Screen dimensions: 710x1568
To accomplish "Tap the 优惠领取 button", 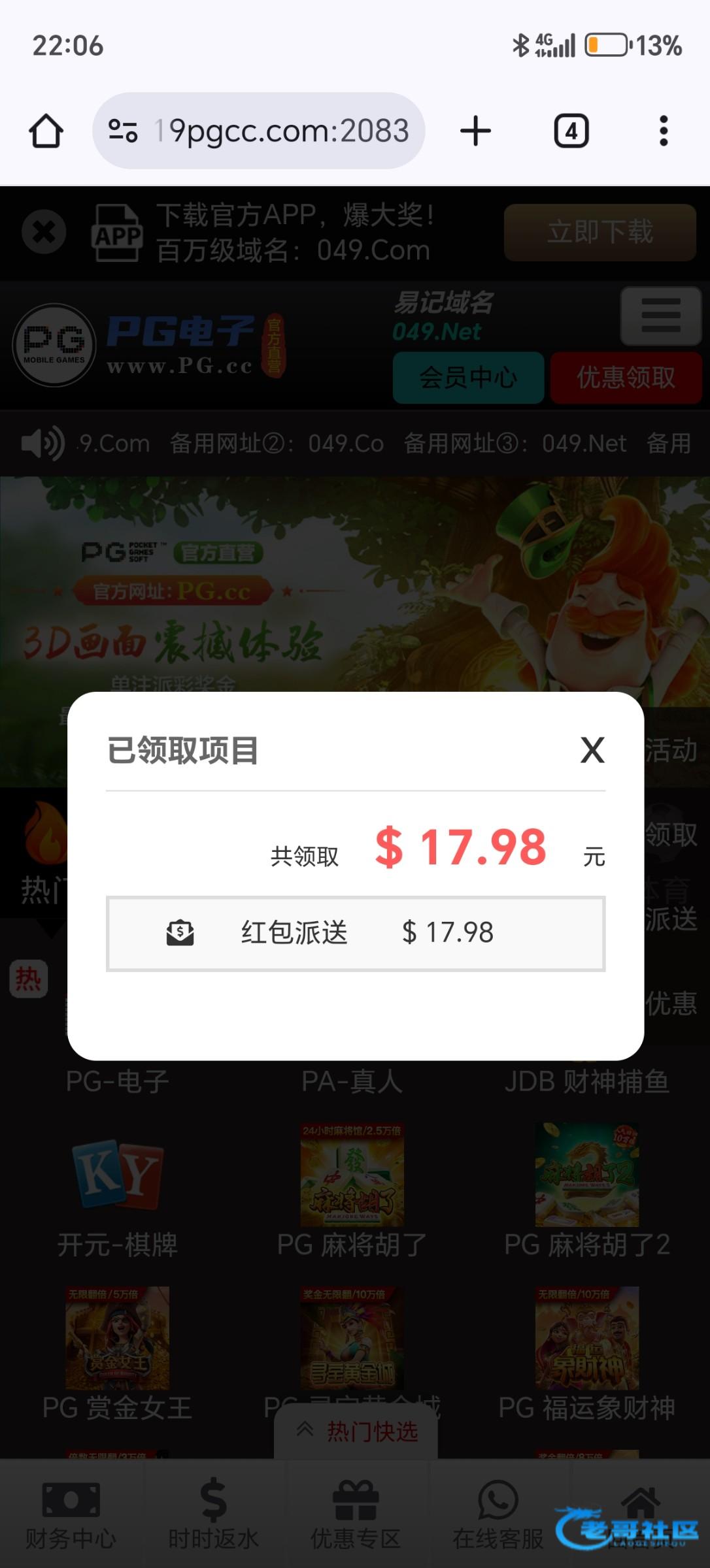I will tap(626, 378).
